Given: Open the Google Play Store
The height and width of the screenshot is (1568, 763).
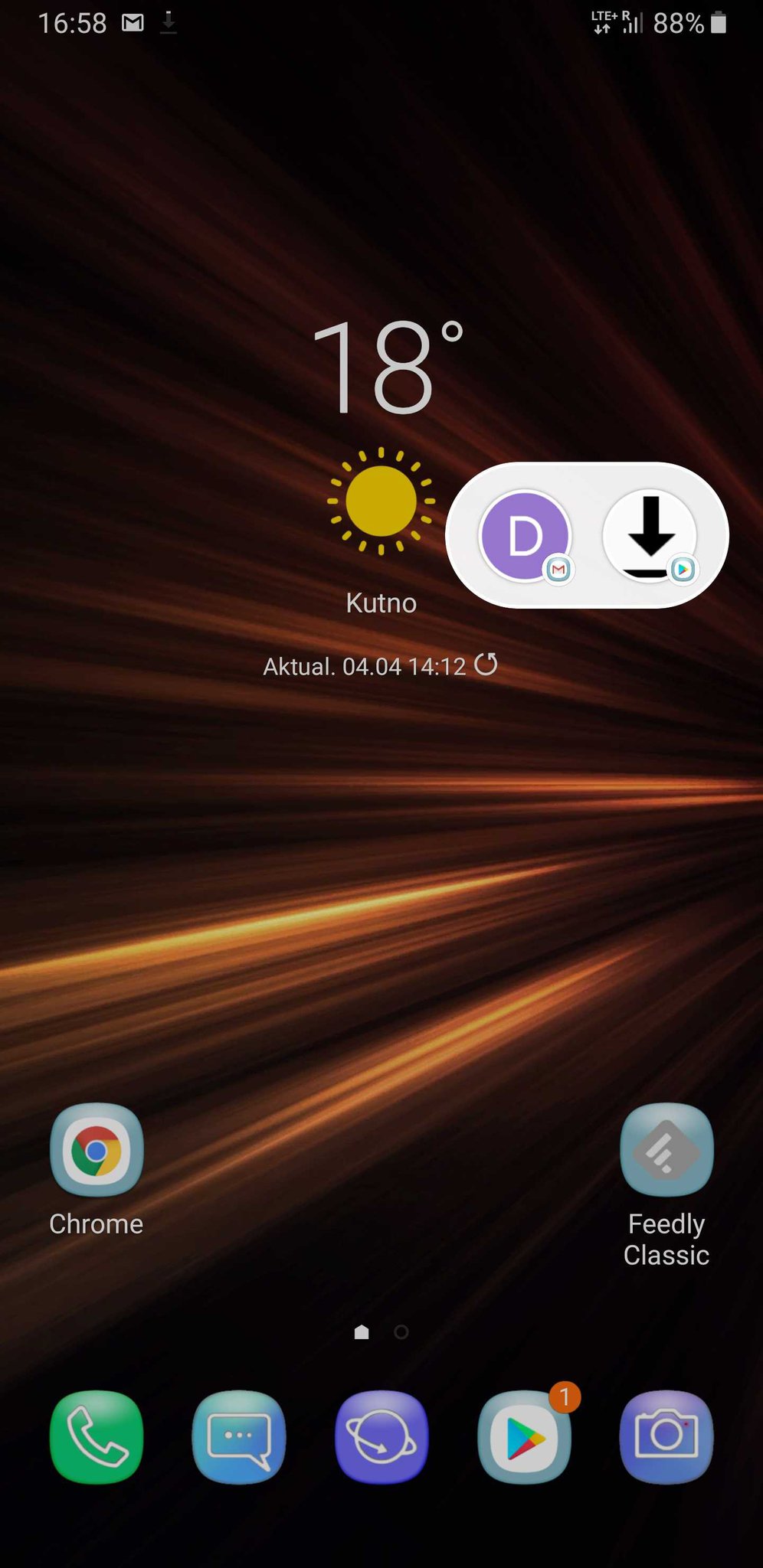Looking at the screenshot, I should point(525,1437).
